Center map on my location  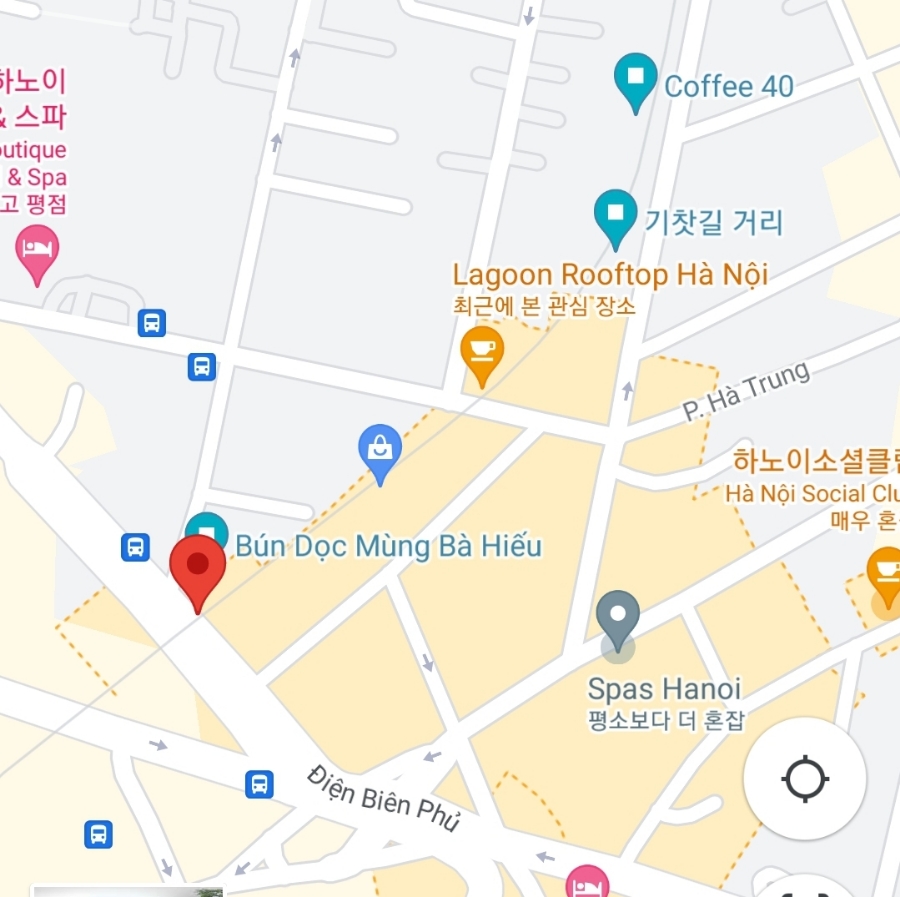tap(805, 779)
